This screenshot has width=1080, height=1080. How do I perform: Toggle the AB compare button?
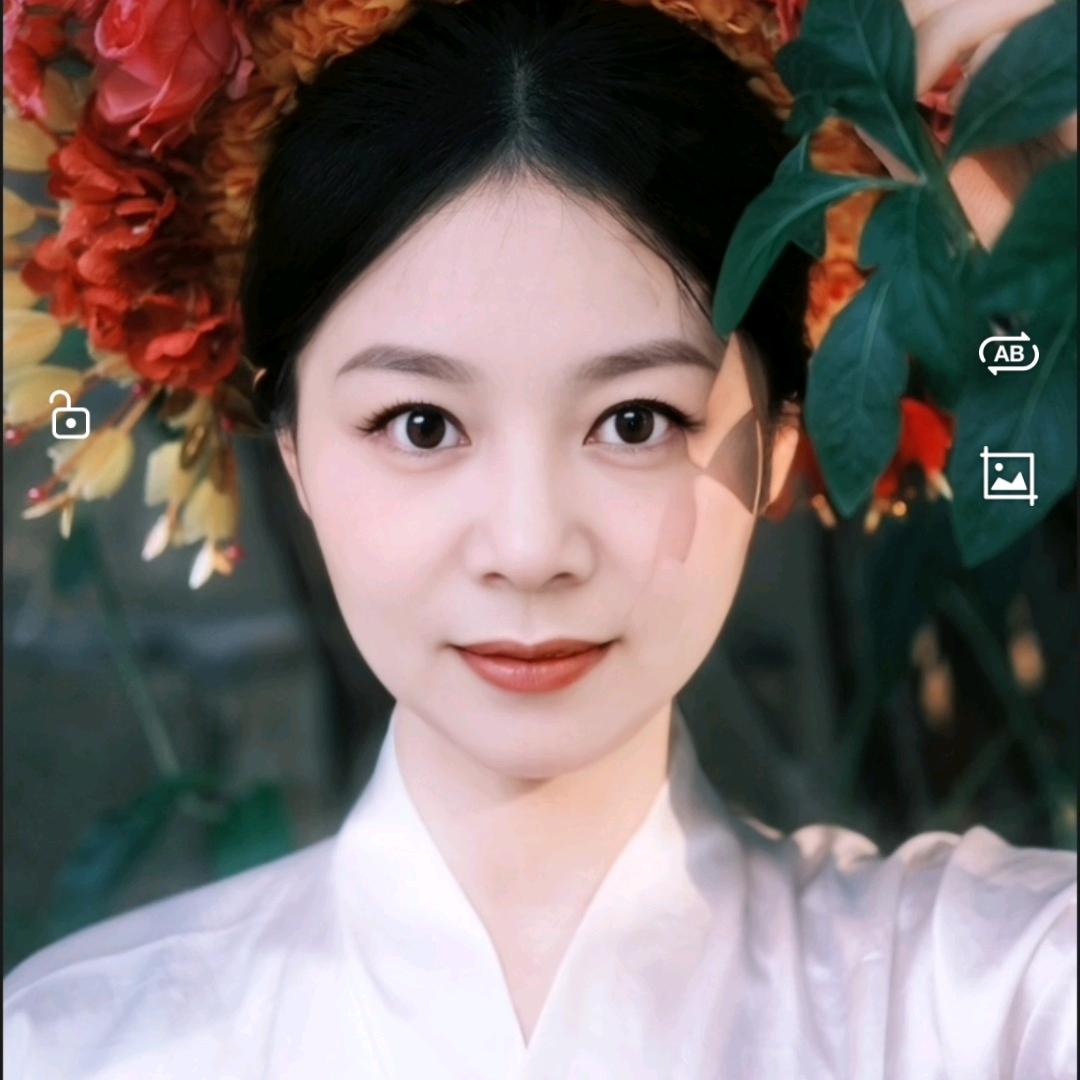(1008, 353)
